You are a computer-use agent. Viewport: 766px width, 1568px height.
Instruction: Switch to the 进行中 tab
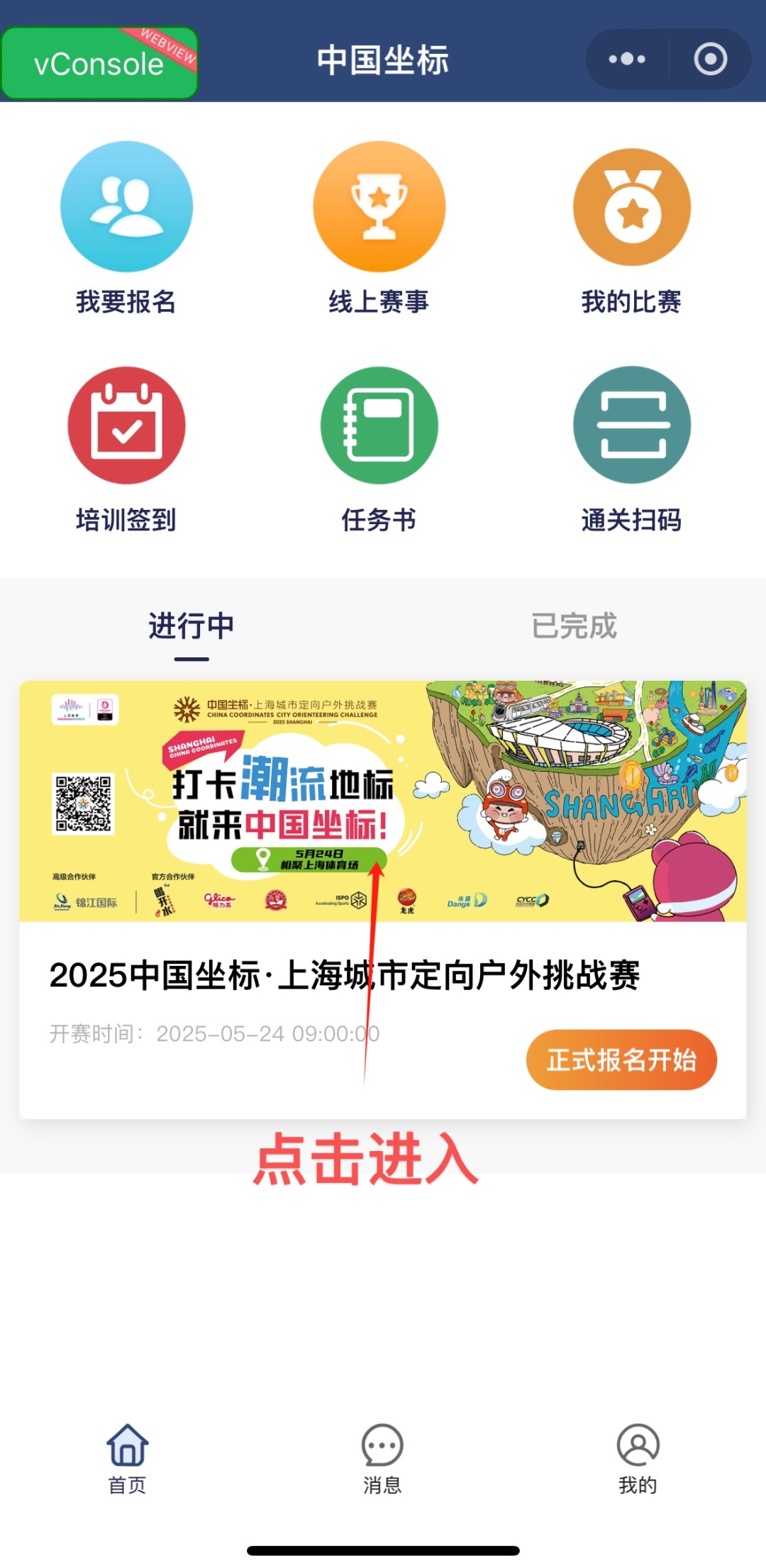click(x=191, y=627)
